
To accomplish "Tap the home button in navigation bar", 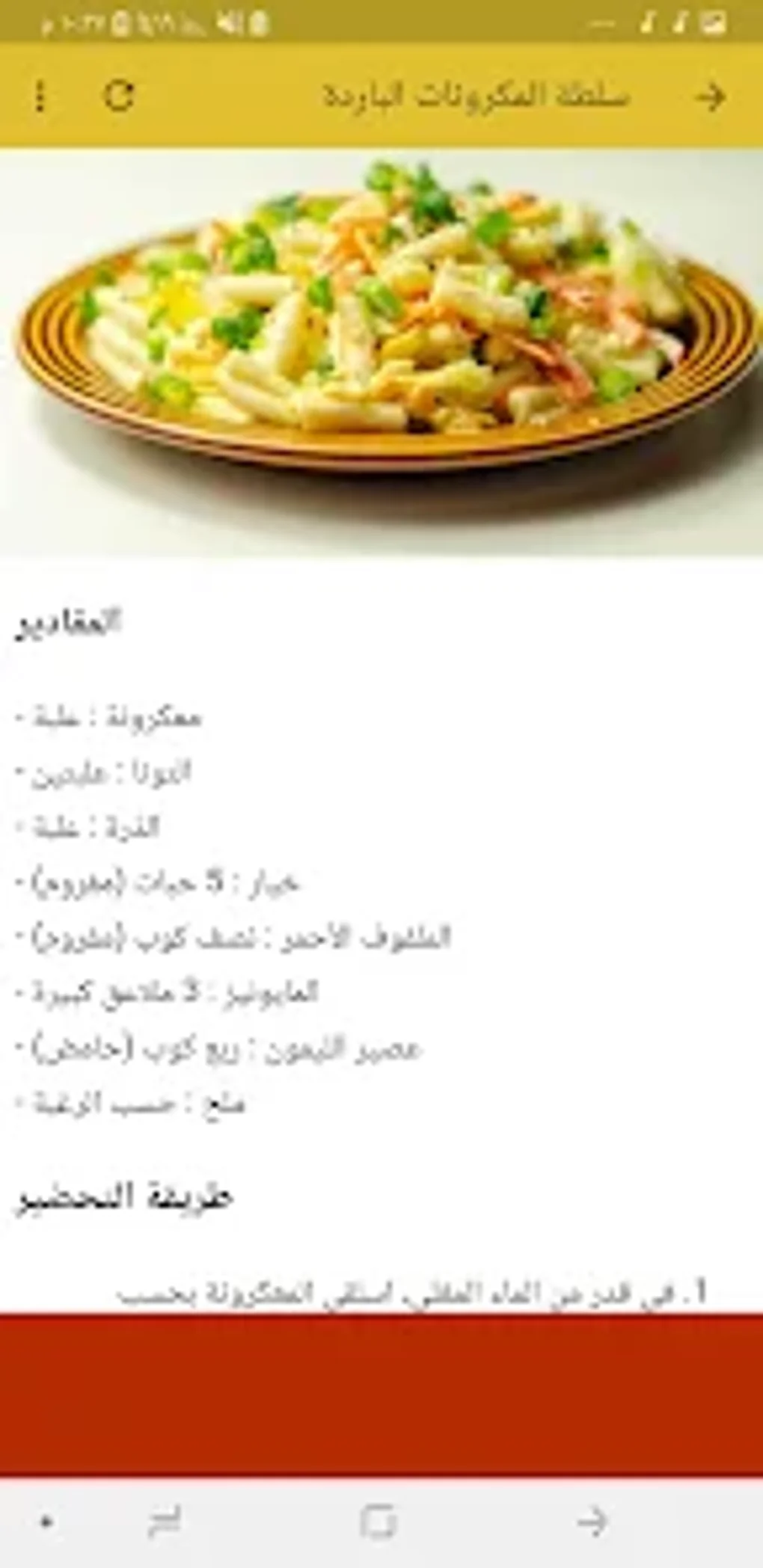I will click(379, 1522).
